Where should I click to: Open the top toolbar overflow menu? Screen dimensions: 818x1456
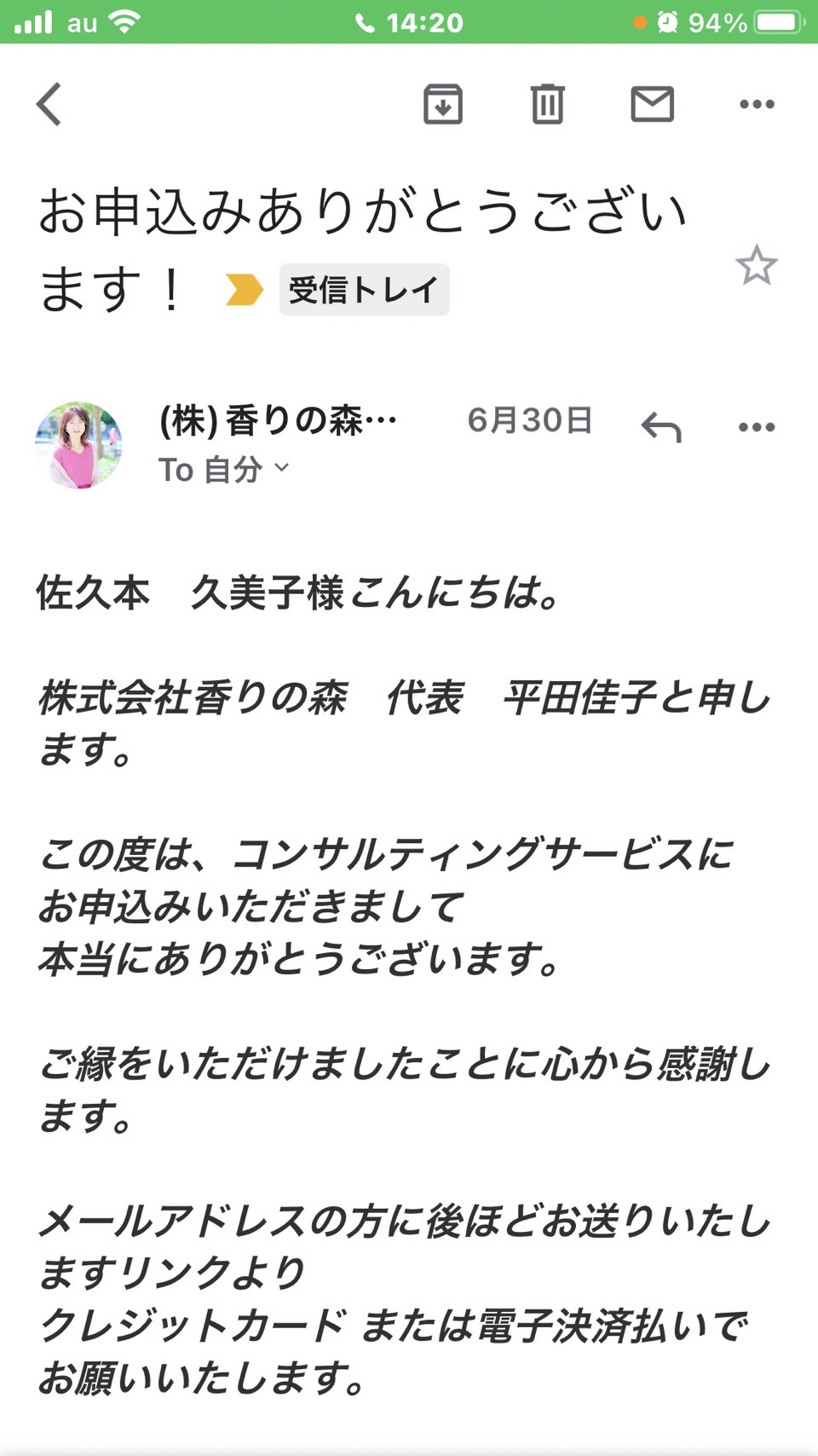[x=757, y=104]
